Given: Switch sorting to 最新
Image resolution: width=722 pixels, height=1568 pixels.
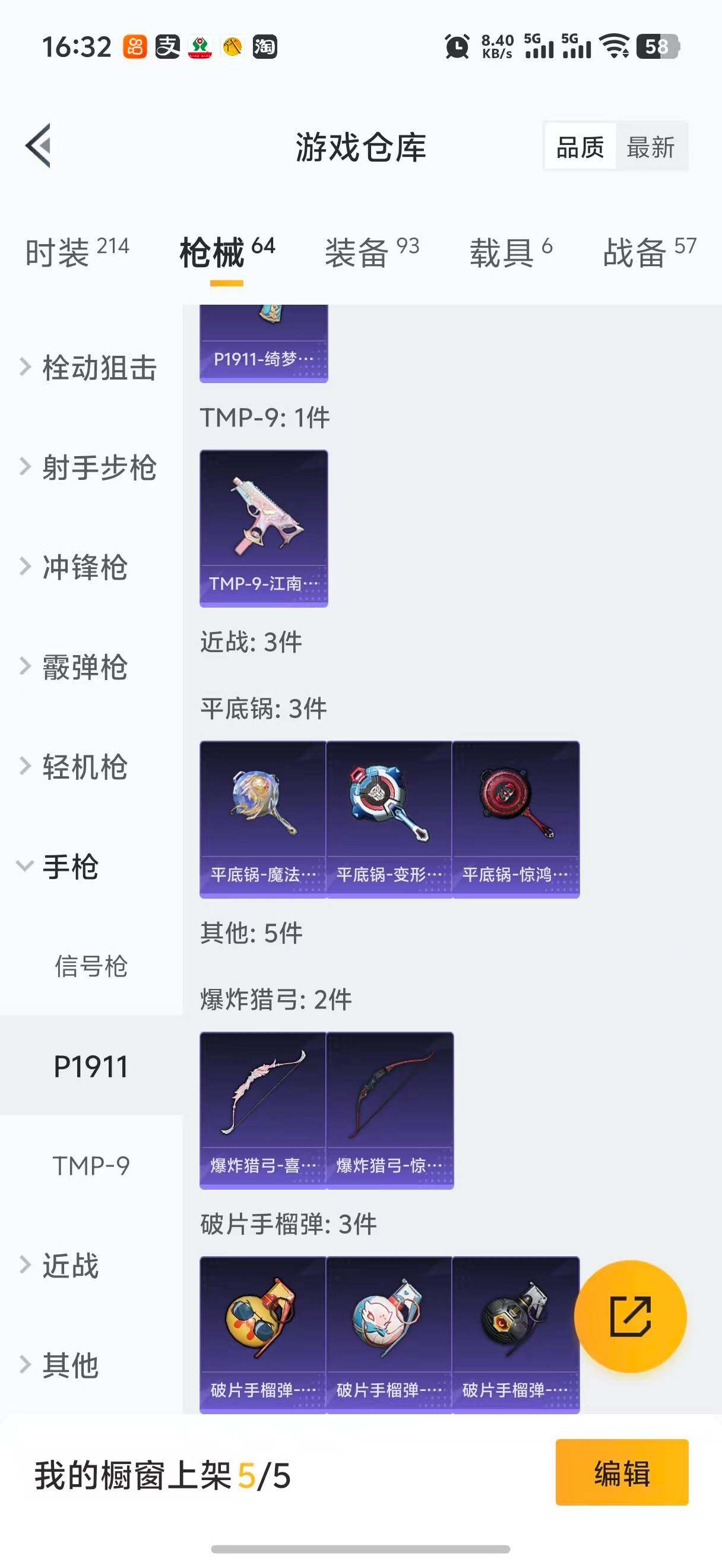Looking at the screenshot, I should coord(651,147).
